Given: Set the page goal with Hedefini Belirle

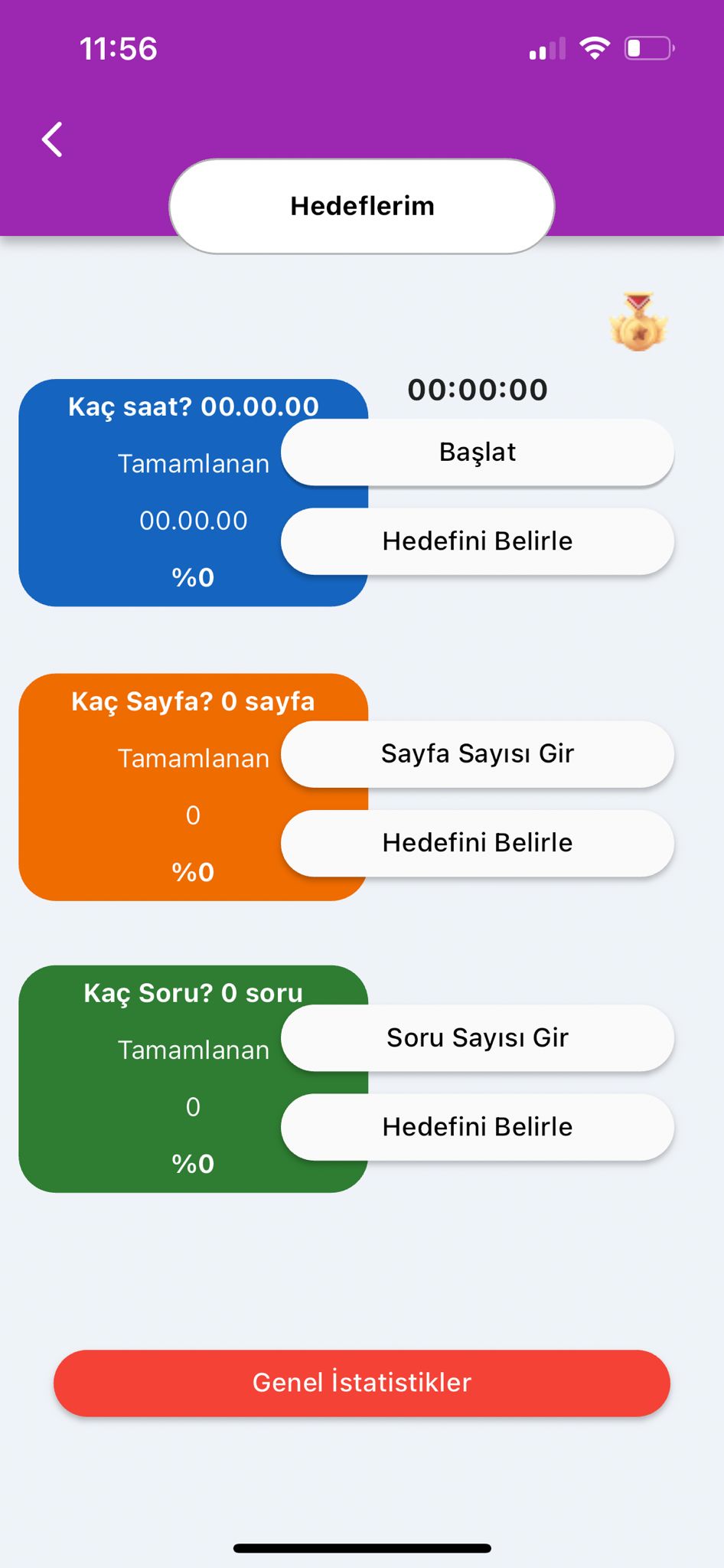Looking at the screenshot, I should click(478, 843).
